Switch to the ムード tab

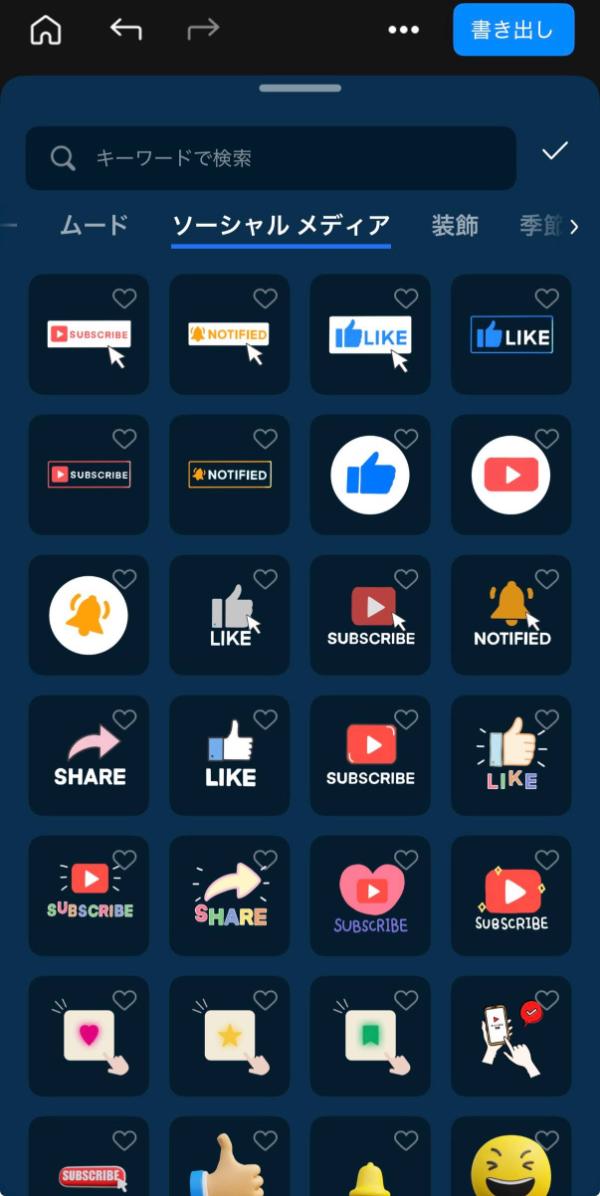94,225
